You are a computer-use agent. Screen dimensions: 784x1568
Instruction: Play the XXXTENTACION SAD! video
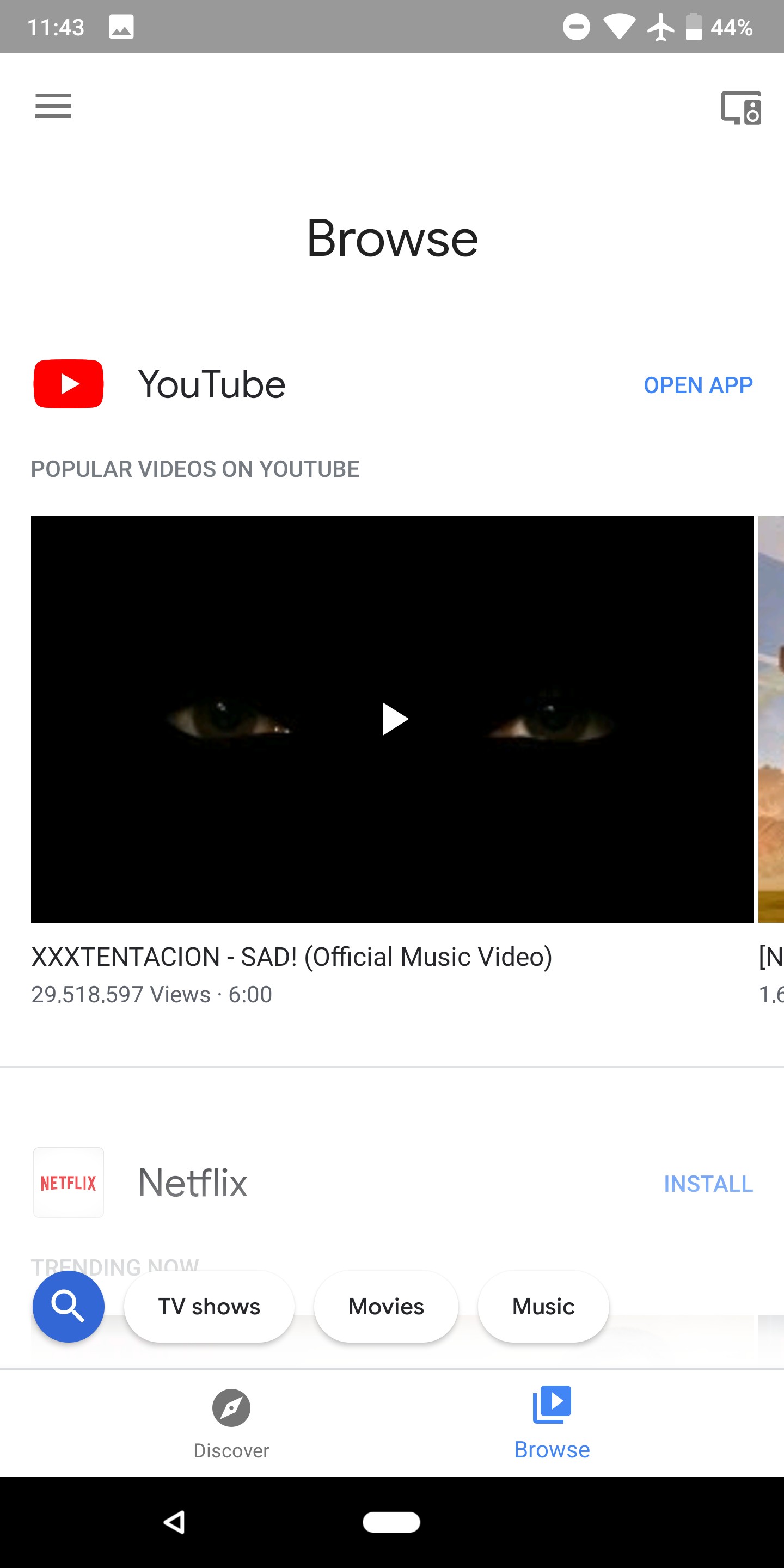pos(393,719)
